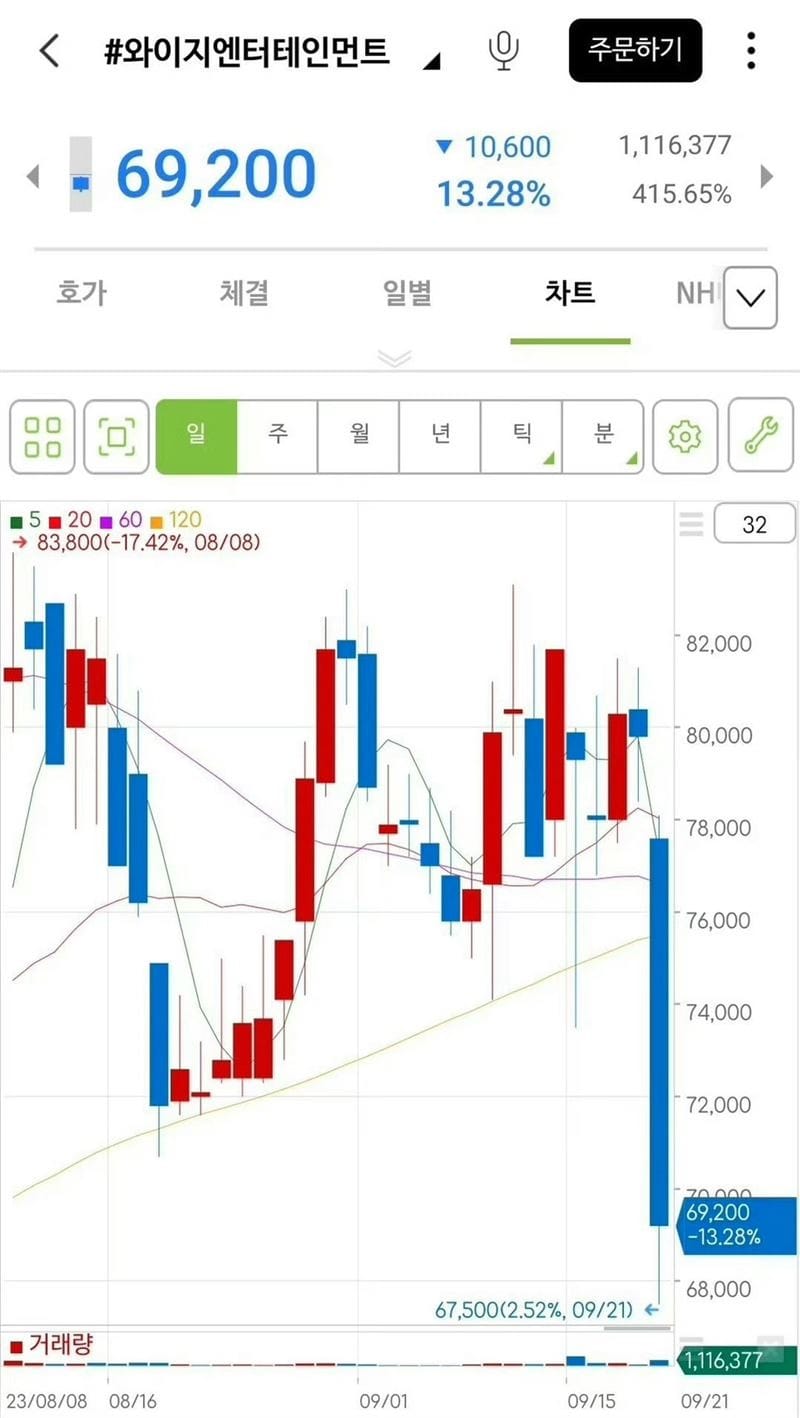Open the chart wrench tools
Screen dimensions: 800x1418
pyautogui.click(x=760, y=436)
